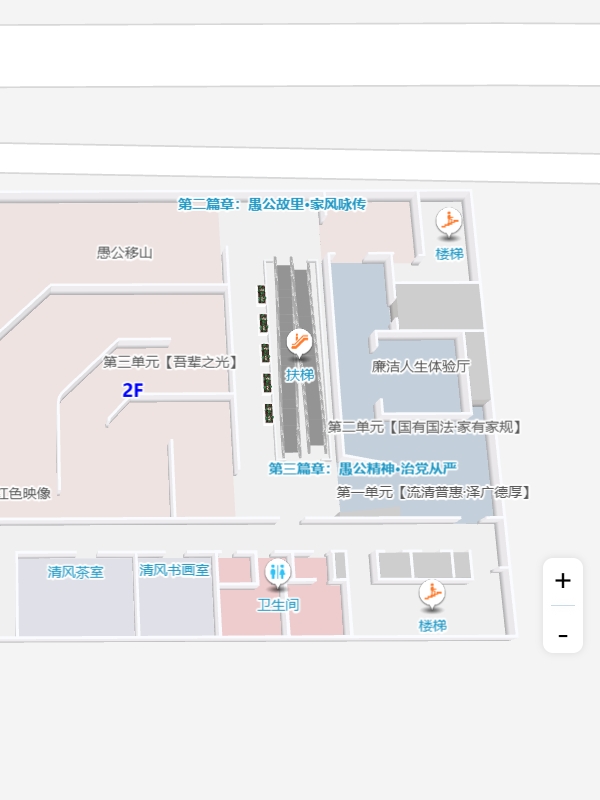Select the 愚公移山 exhibit area
This screenshot has width=600, height=800.
click(x=125, y=253)
